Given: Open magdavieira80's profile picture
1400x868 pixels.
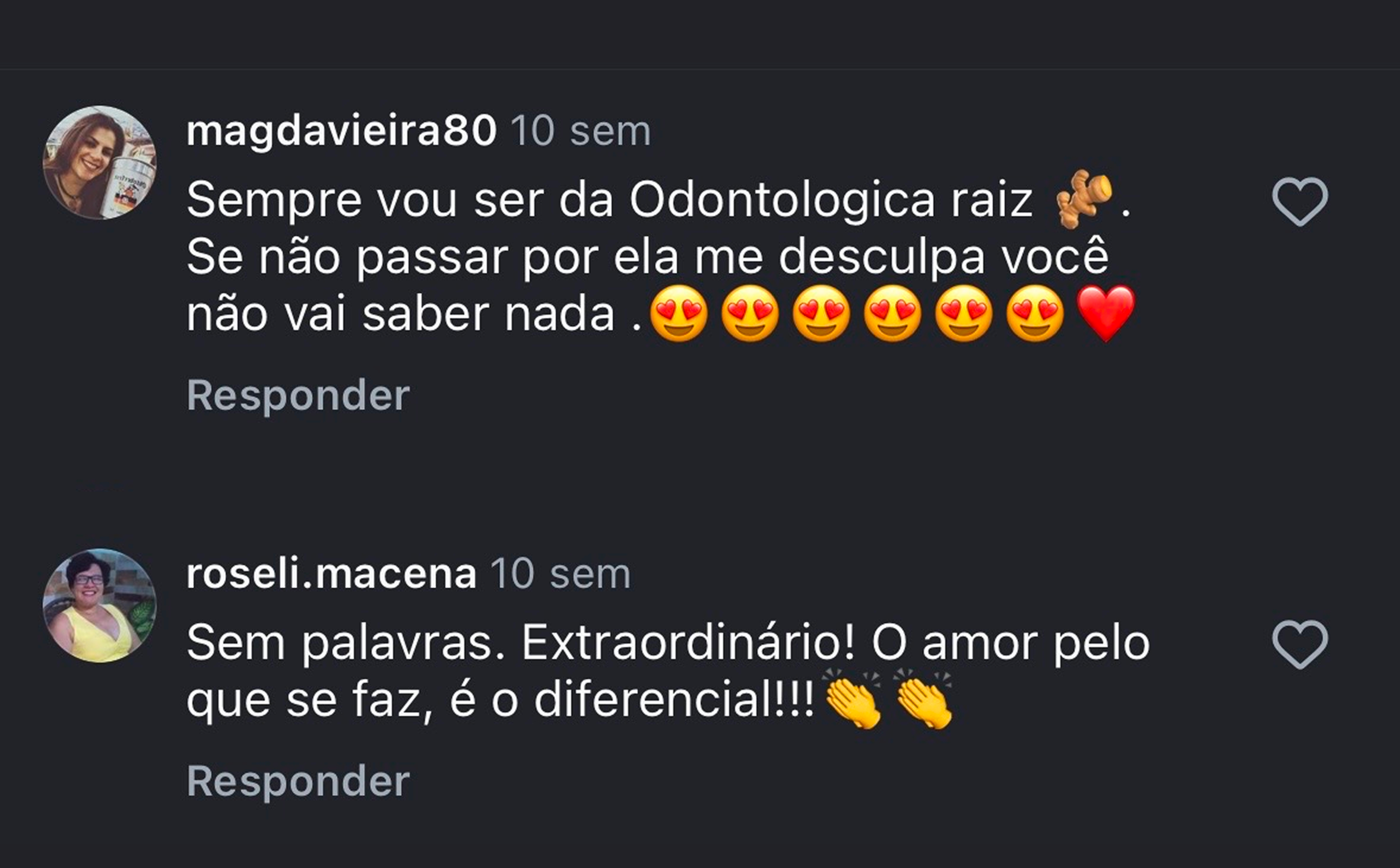Looking at the screenshot, I should [100, 163].
